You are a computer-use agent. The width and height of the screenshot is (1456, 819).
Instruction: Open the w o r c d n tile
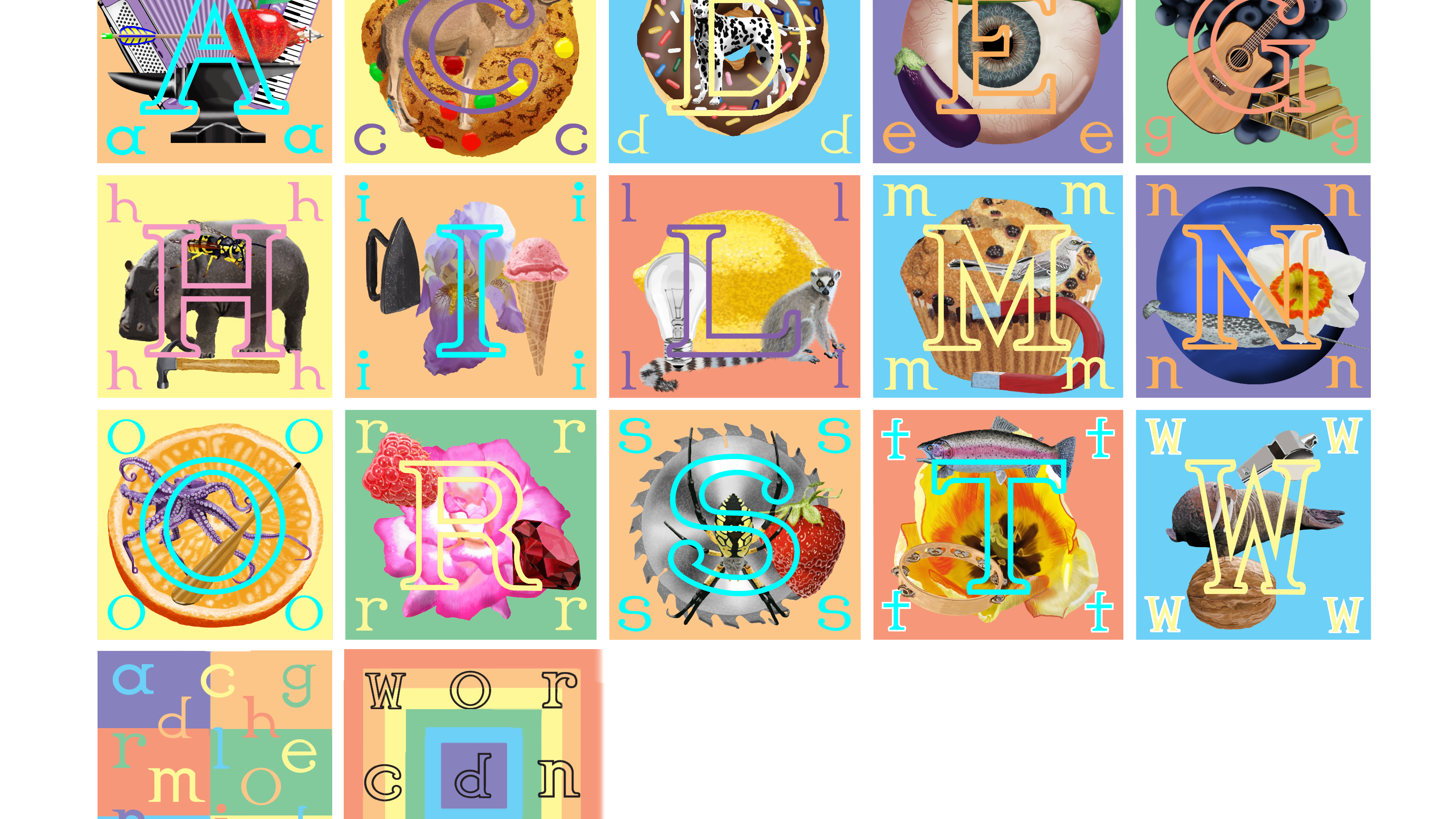[x=473, y=734]
